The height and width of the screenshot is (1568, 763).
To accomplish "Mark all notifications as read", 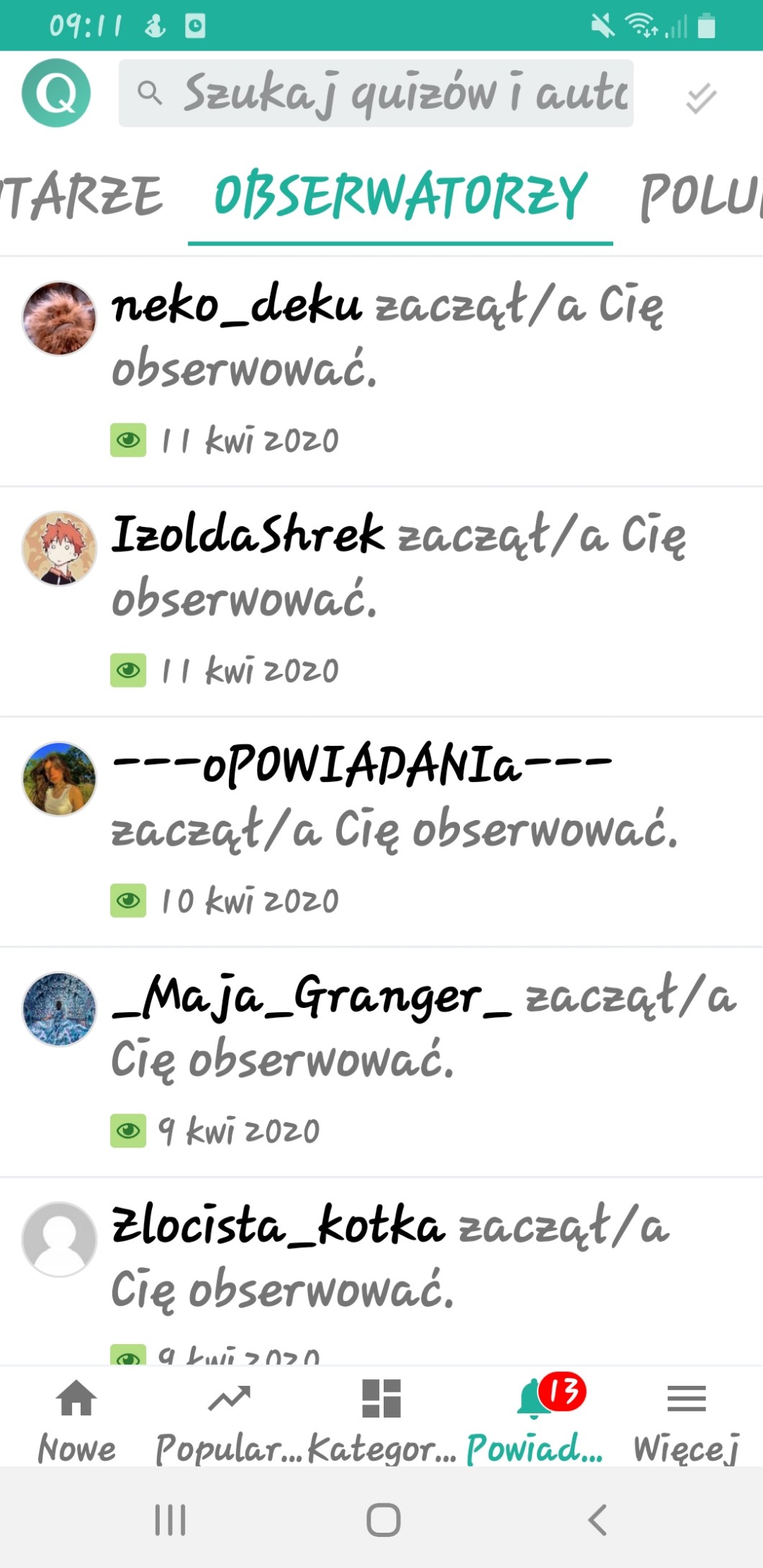I will [x=700, y=98].
